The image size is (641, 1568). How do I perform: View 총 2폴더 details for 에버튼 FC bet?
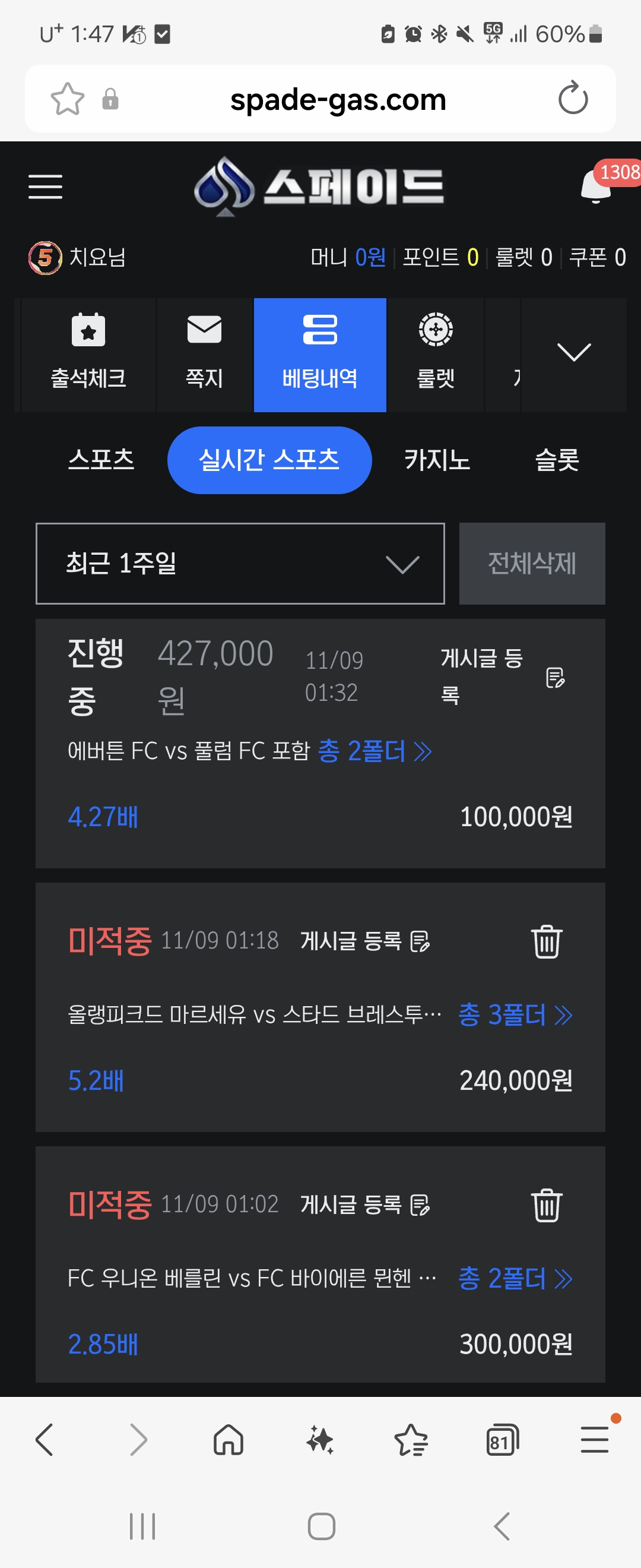374,751
